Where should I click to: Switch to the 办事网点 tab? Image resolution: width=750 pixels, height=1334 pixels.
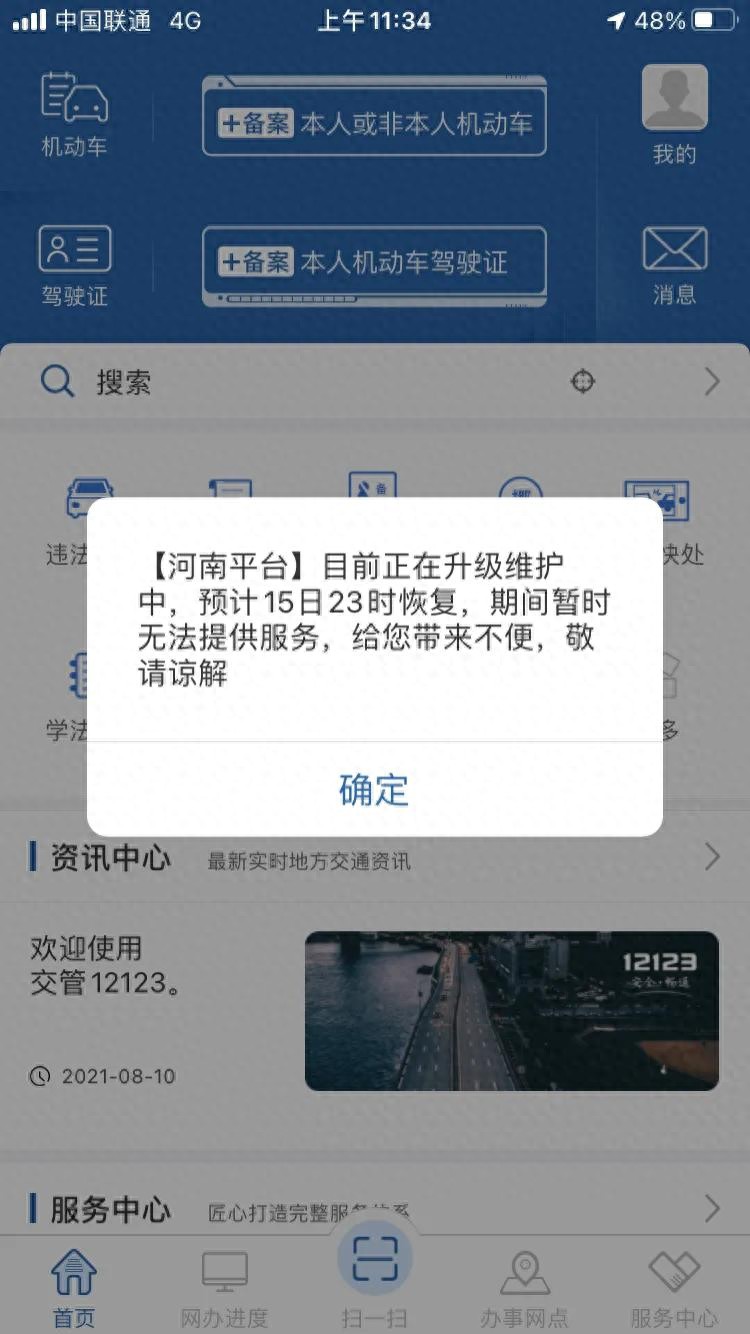[524, 1287]
